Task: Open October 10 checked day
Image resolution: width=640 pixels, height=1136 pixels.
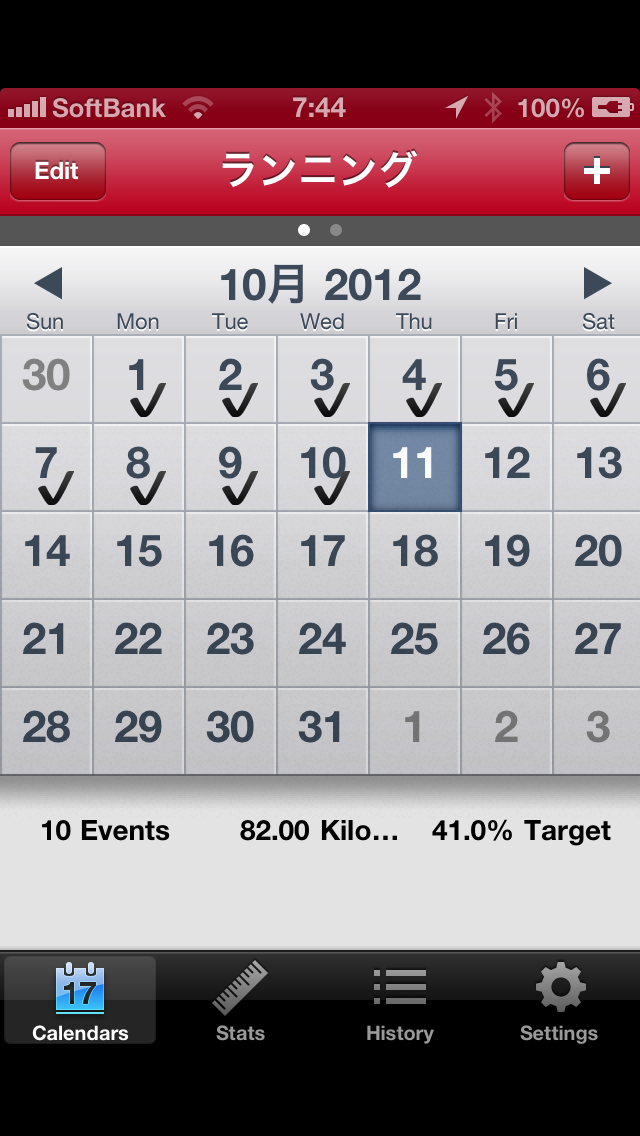Action: [x=323, y=467]
